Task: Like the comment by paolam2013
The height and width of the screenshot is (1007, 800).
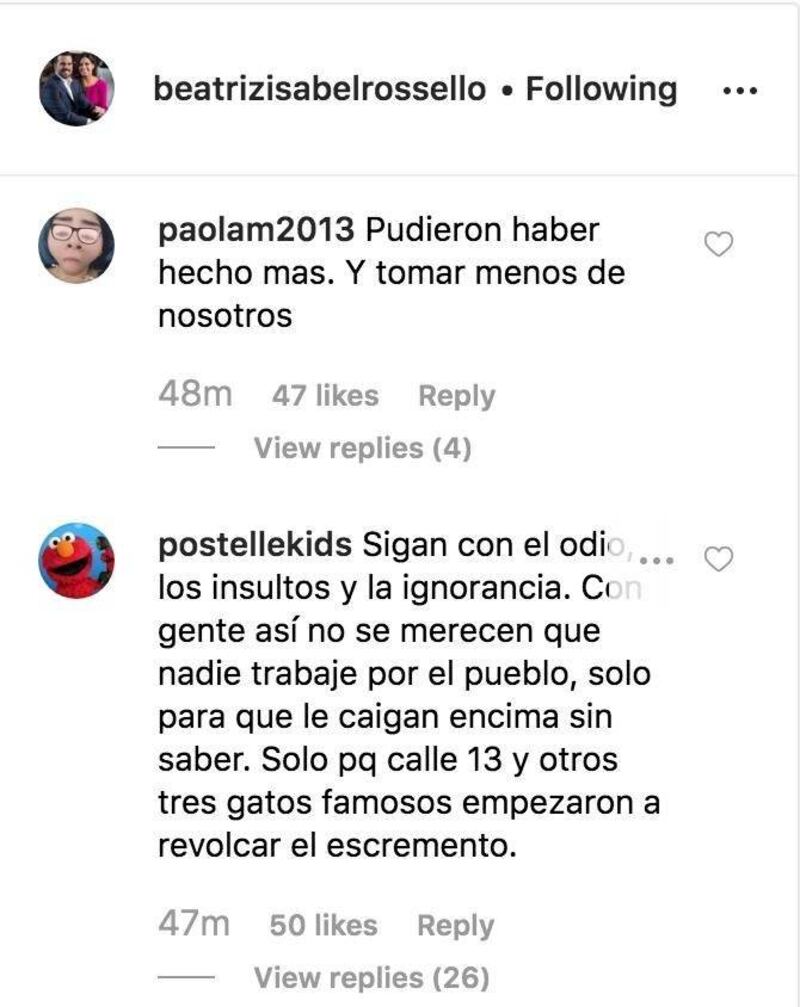Action: point(720,243)
